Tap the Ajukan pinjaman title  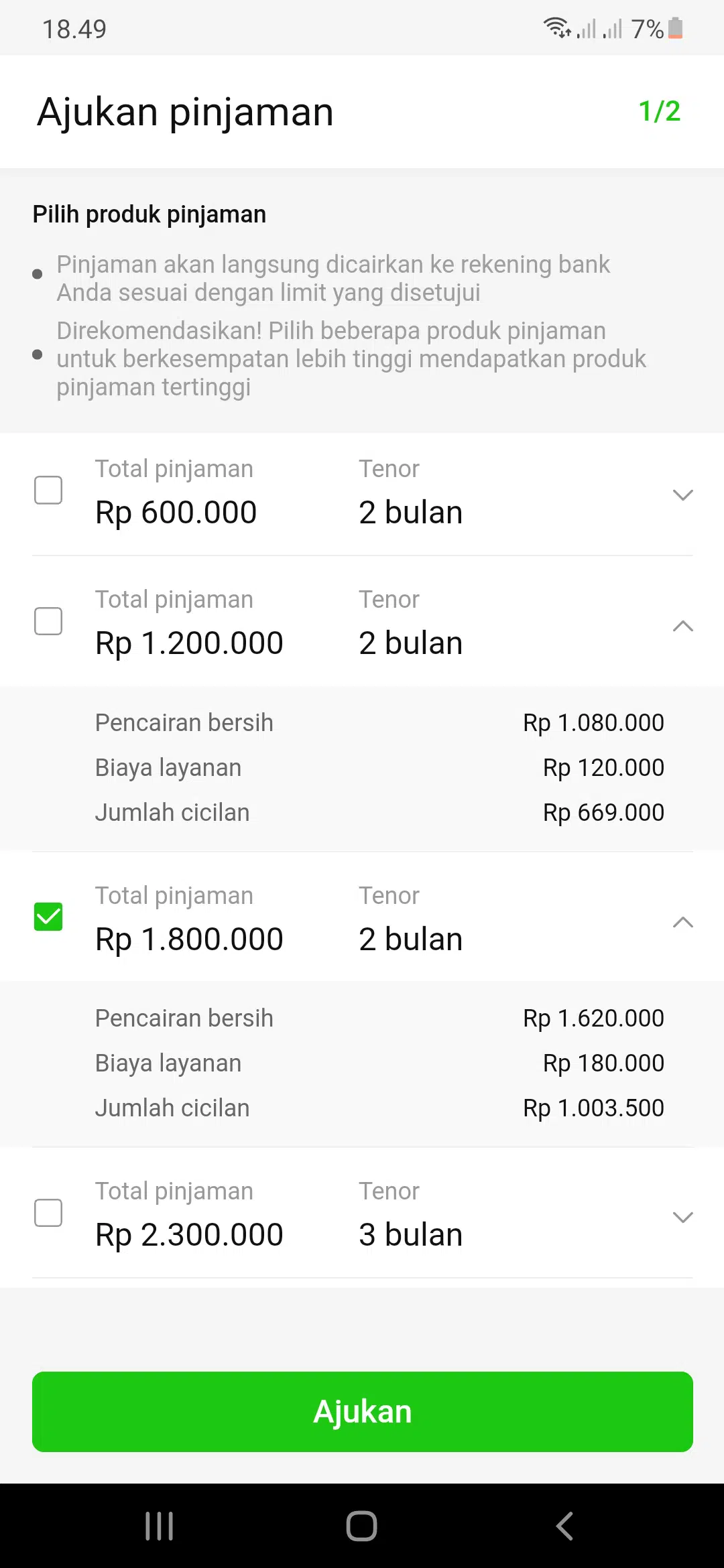tap(185, 111)
